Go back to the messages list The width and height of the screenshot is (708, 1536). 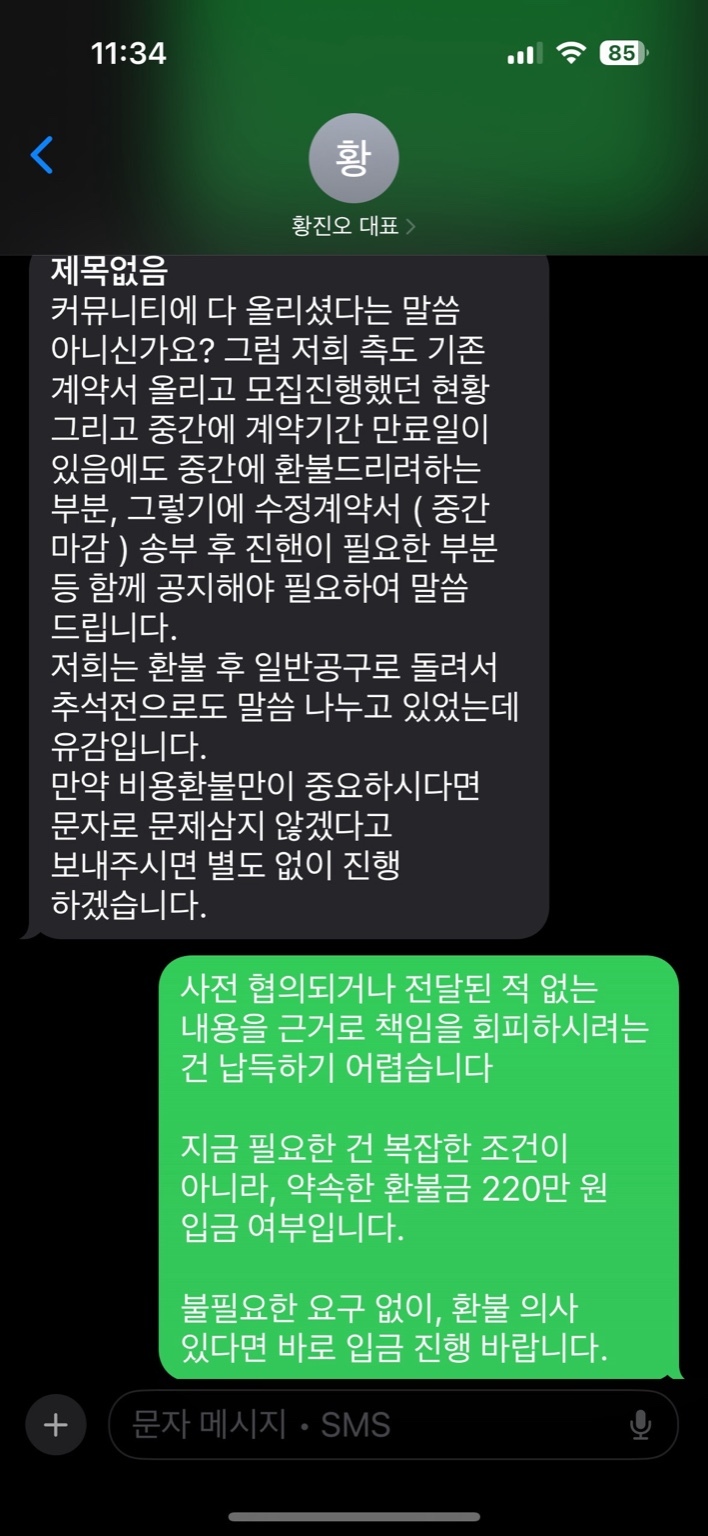[41, 155]
